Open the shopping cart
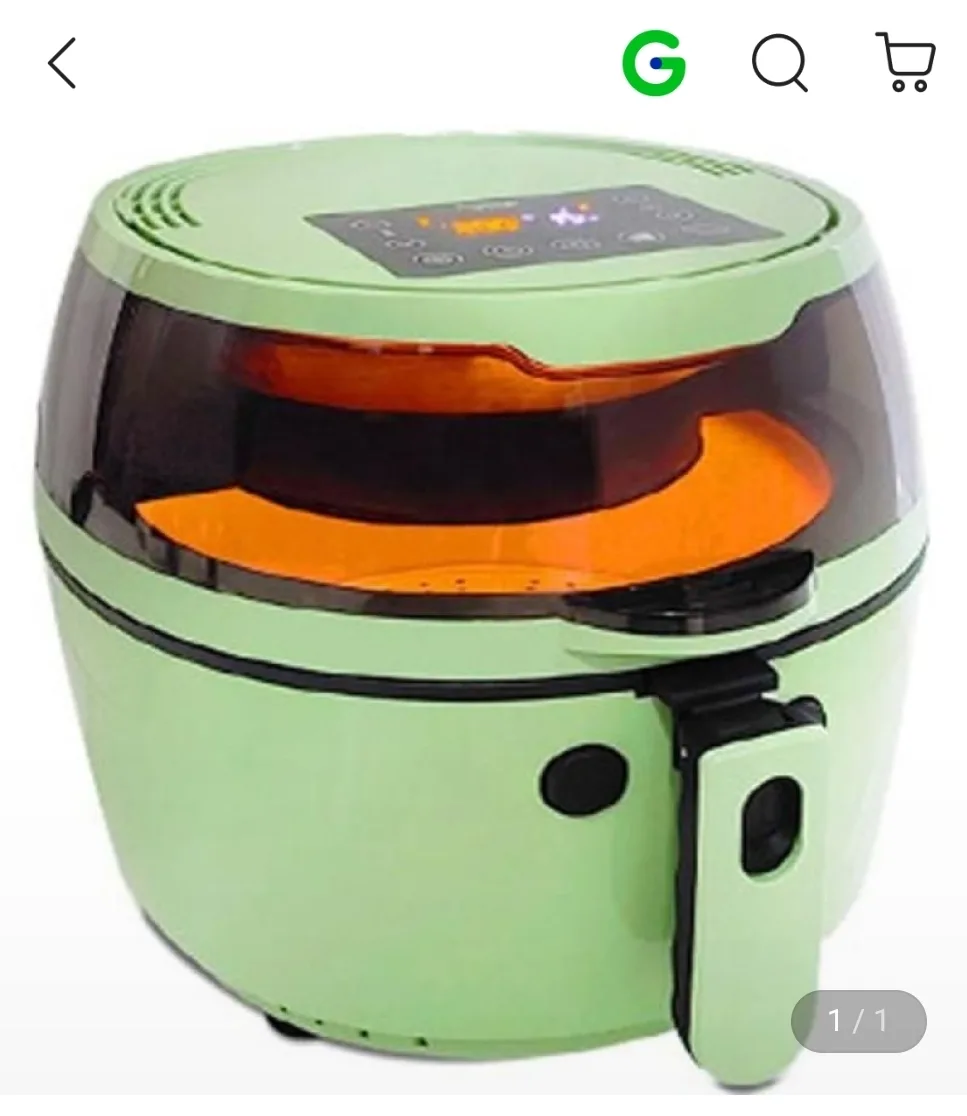This screenshot has width=967, height=1116. 905,63
